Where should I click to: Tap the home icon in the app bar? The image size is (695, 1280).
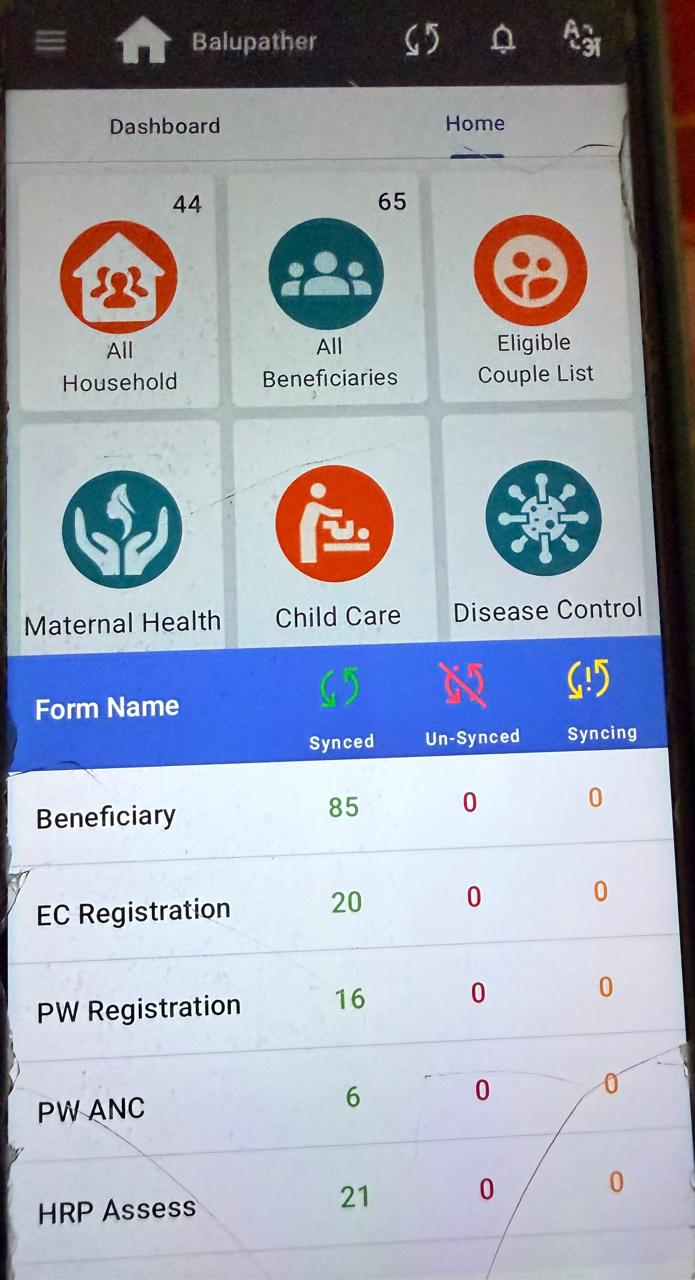tap(144, 41)
